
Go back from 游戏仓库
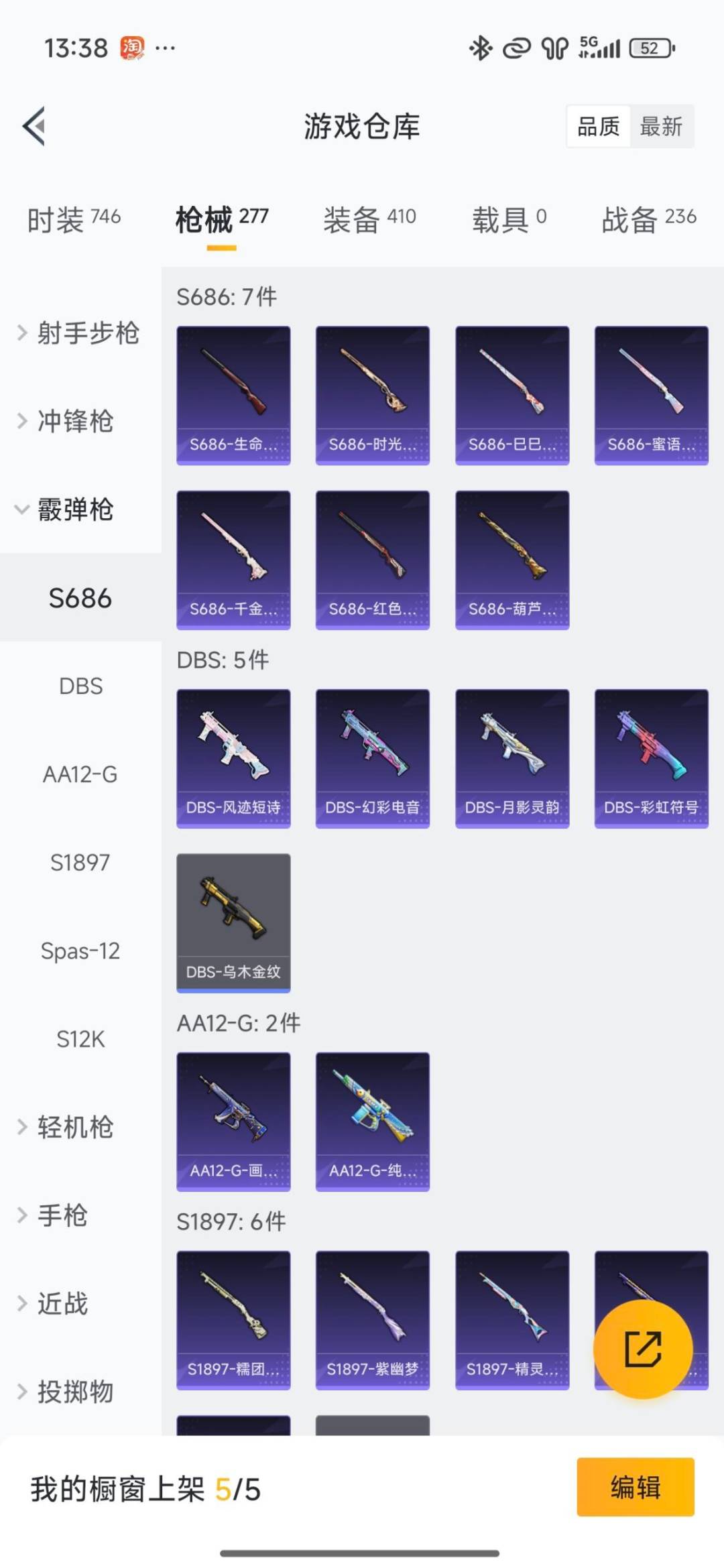(35, 126)
